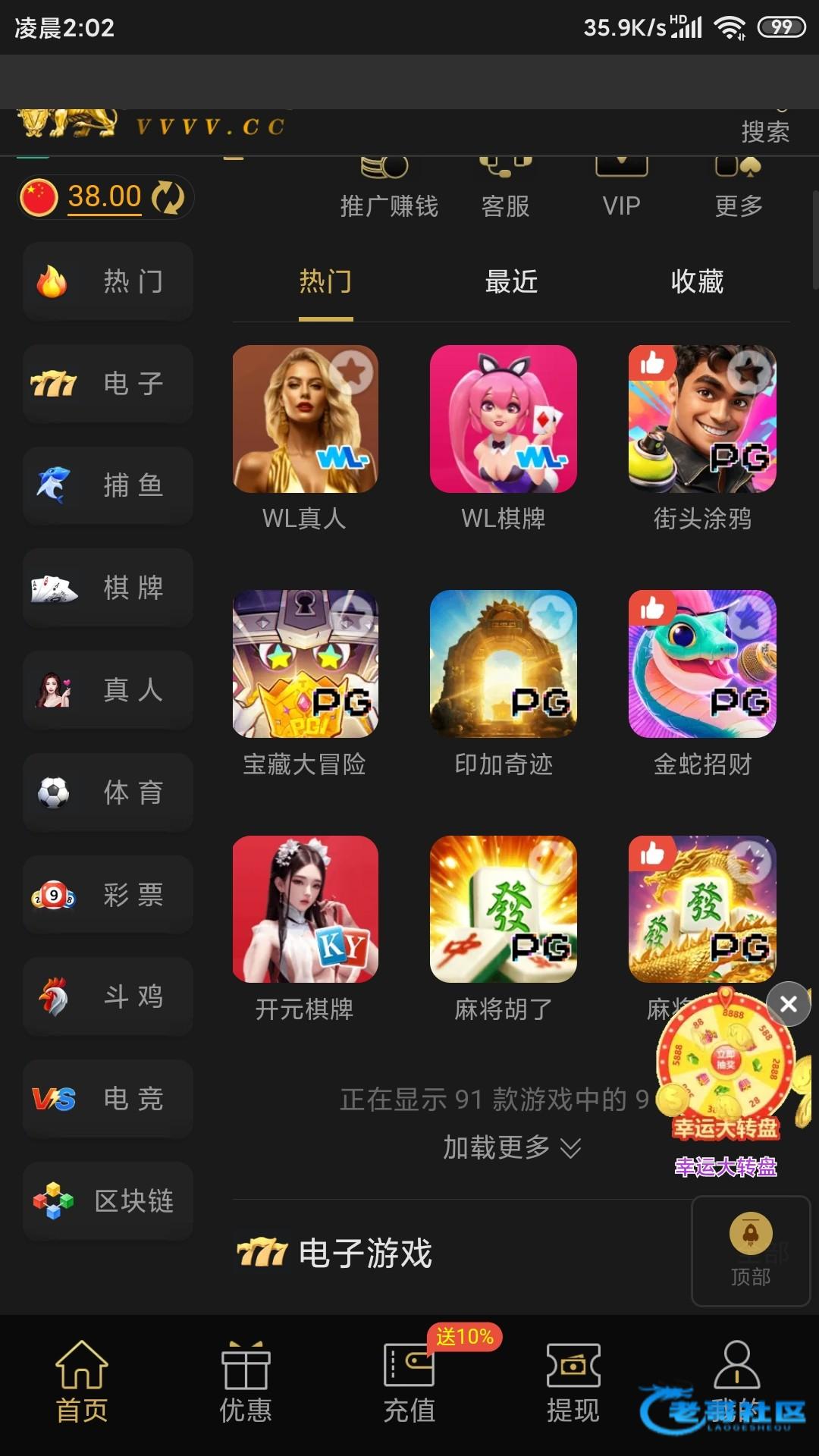Refresh the 38.00 balance

pyautogui.click(x=168, y=198)
